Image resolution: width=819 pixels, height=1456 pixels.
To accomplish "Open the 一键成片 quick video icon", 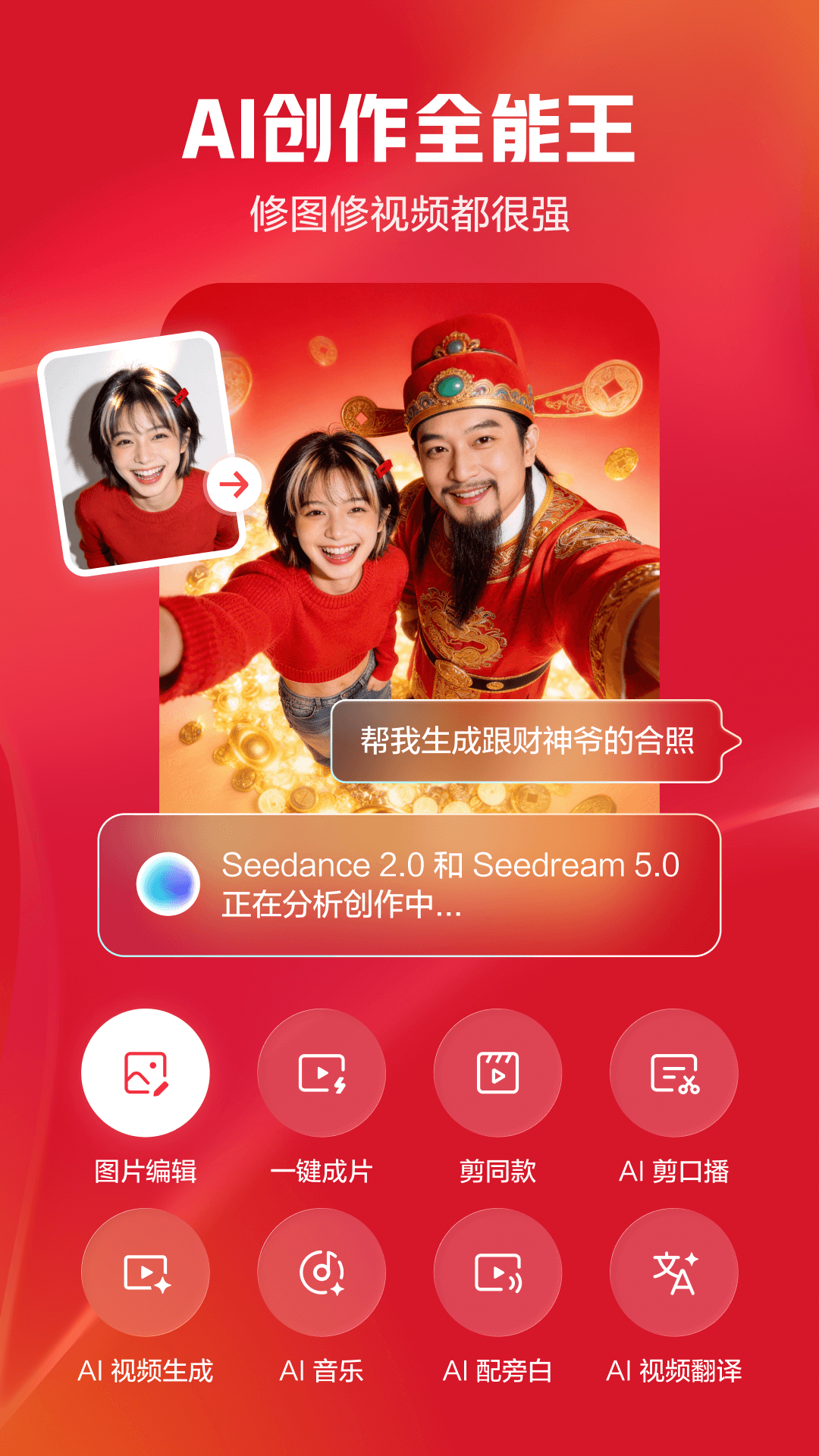I will pyautogui.click(x=322, y=1072).
